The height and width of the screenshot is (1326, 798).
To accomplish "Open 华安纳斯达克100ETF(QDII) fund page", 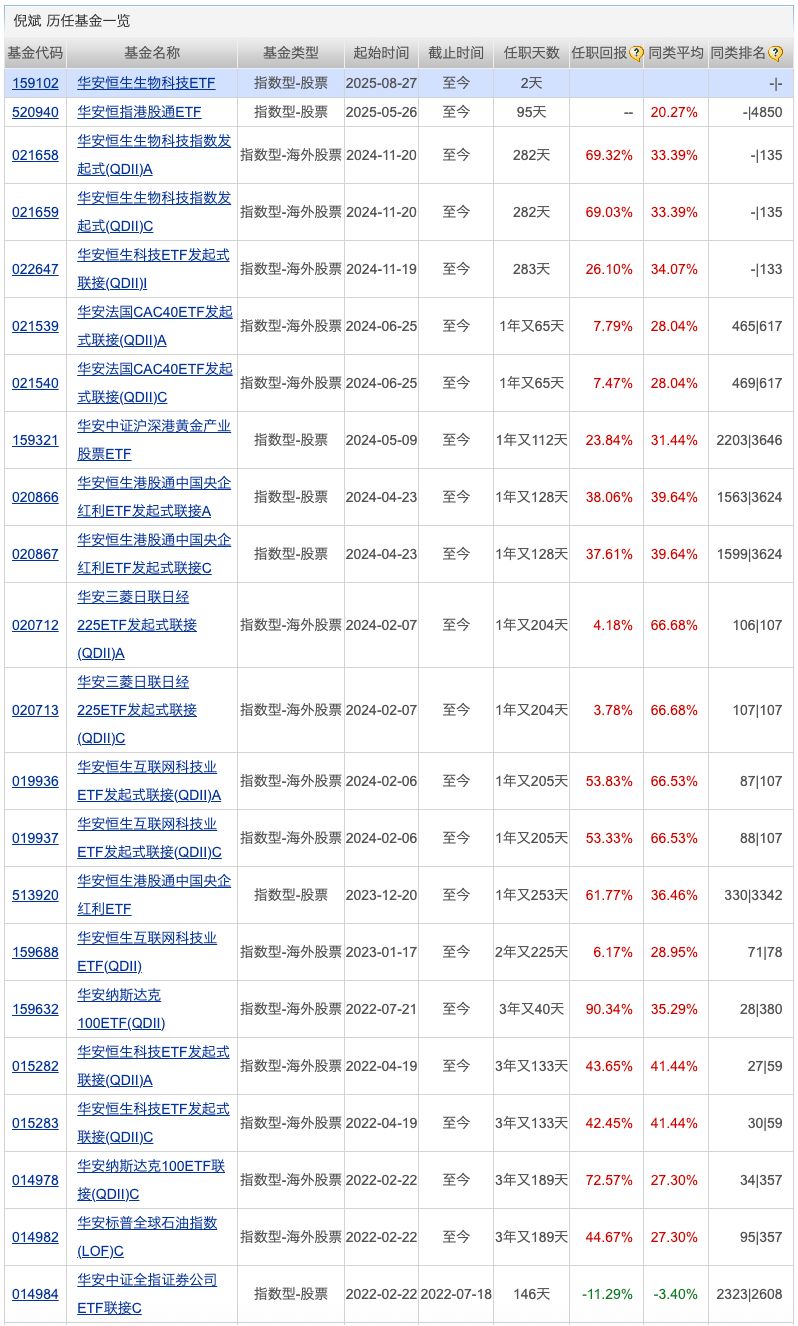I will [x=120, y=995].
